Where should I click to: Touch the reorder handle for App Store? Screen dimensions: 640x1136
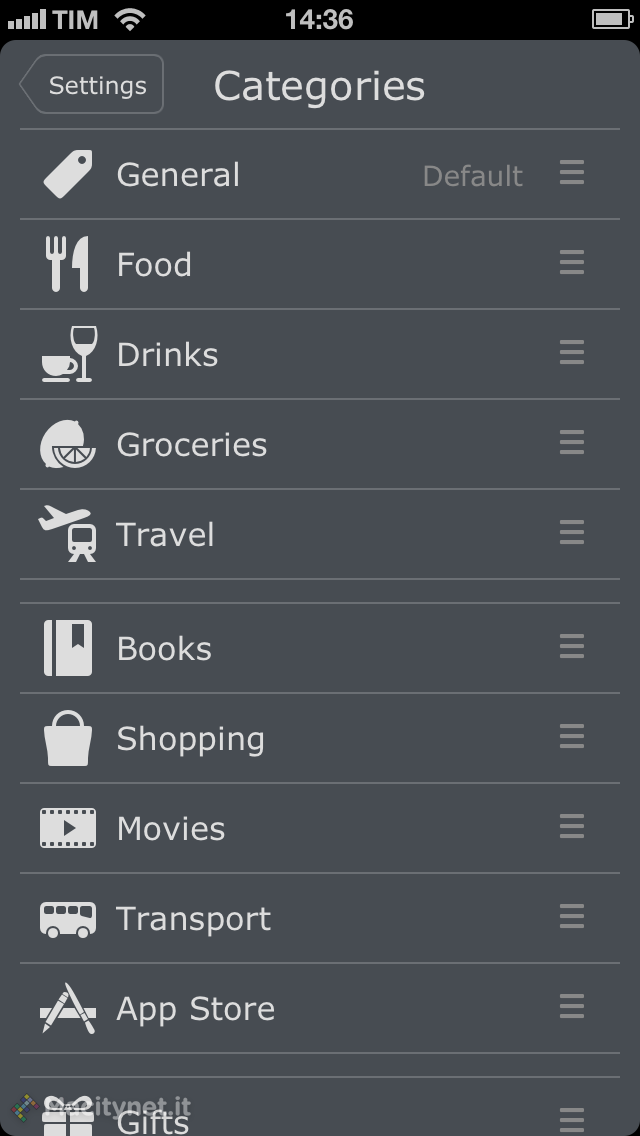click(x=572, y=1007)
